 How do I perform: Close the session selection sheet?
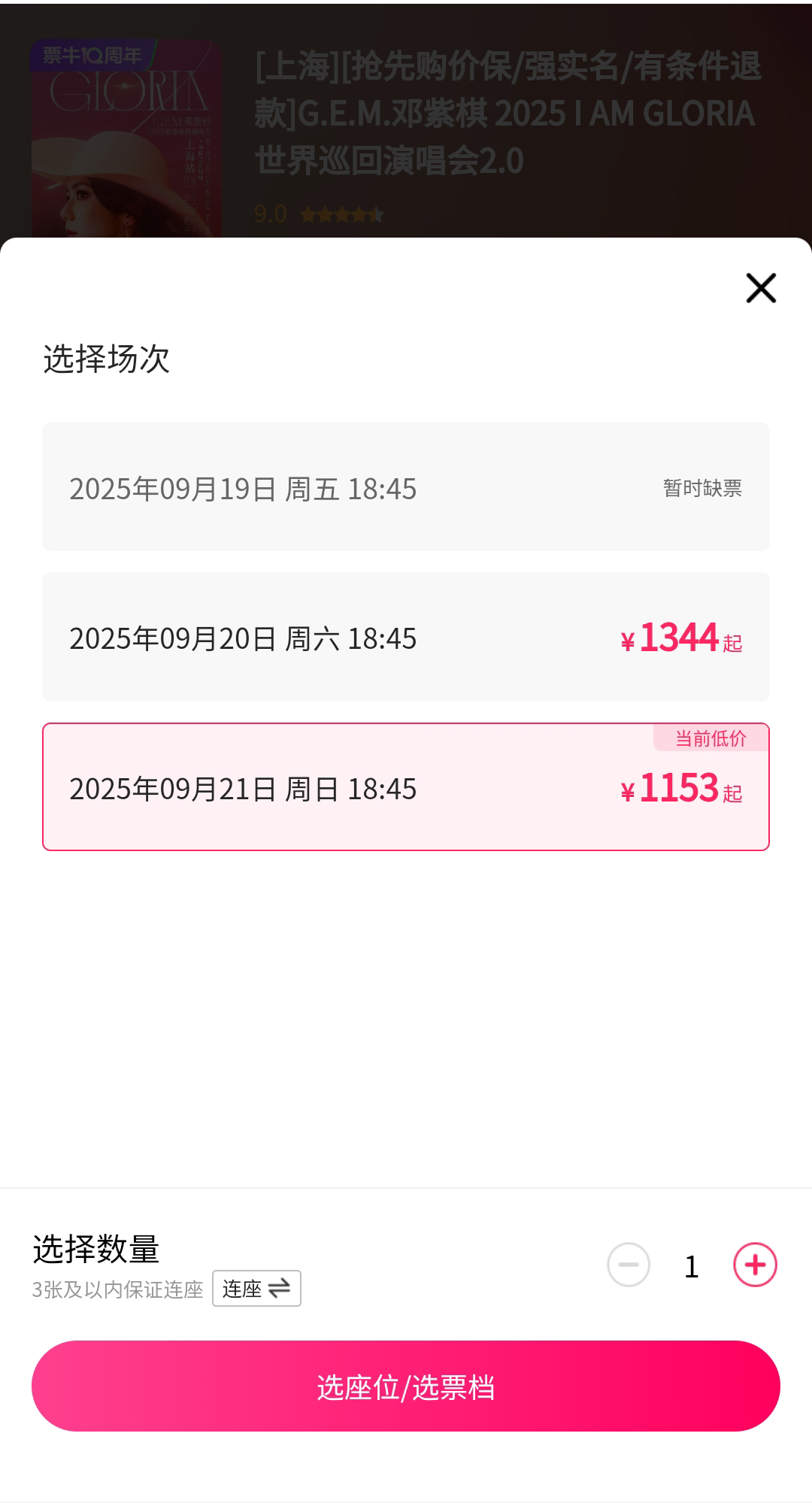pos(761,288)
